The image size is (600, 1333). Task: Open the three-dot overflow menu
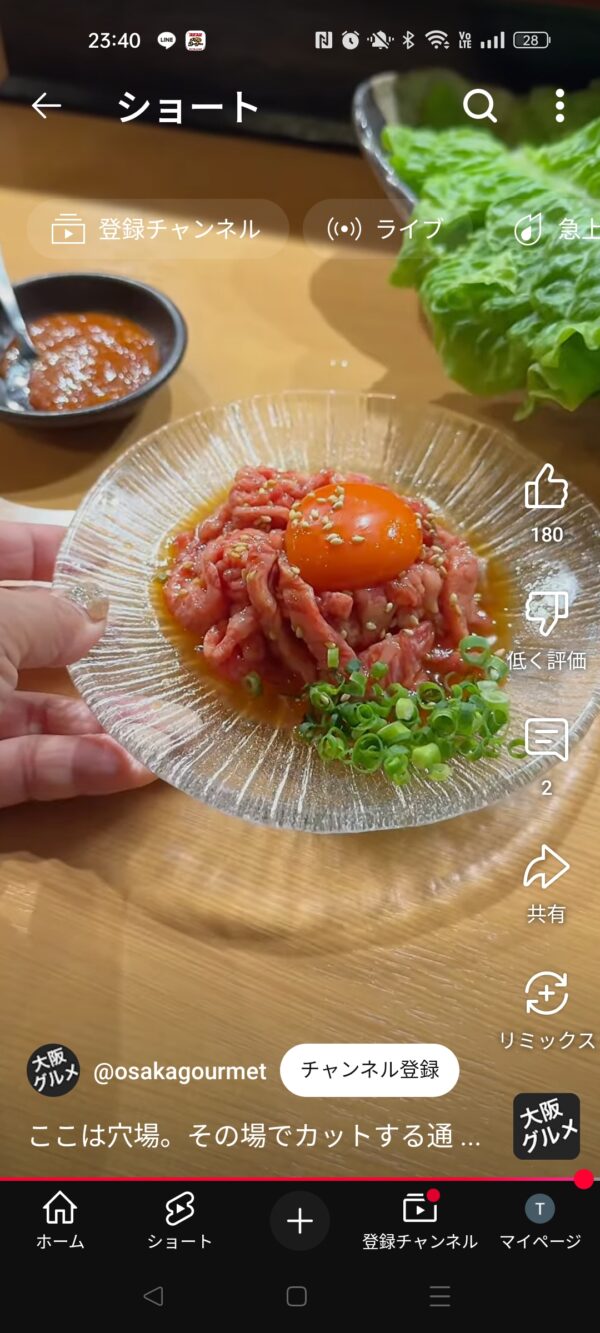click(x=560, y=105)
